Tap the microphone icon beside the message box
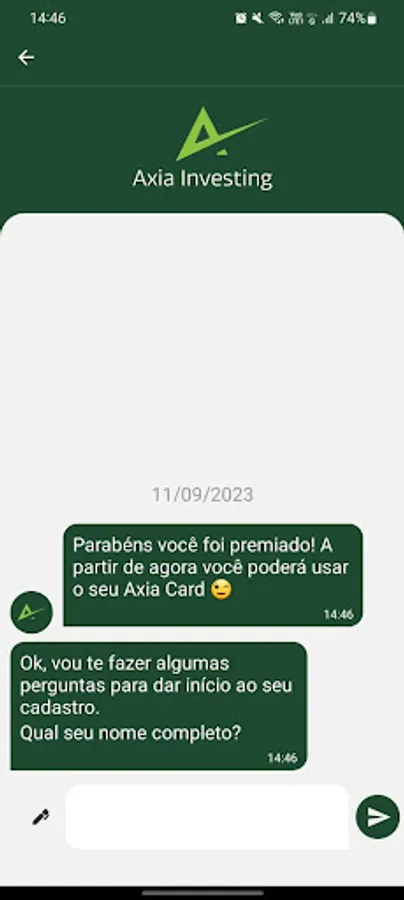The height and width of the screenshot is (900, 404). [40, 816]
